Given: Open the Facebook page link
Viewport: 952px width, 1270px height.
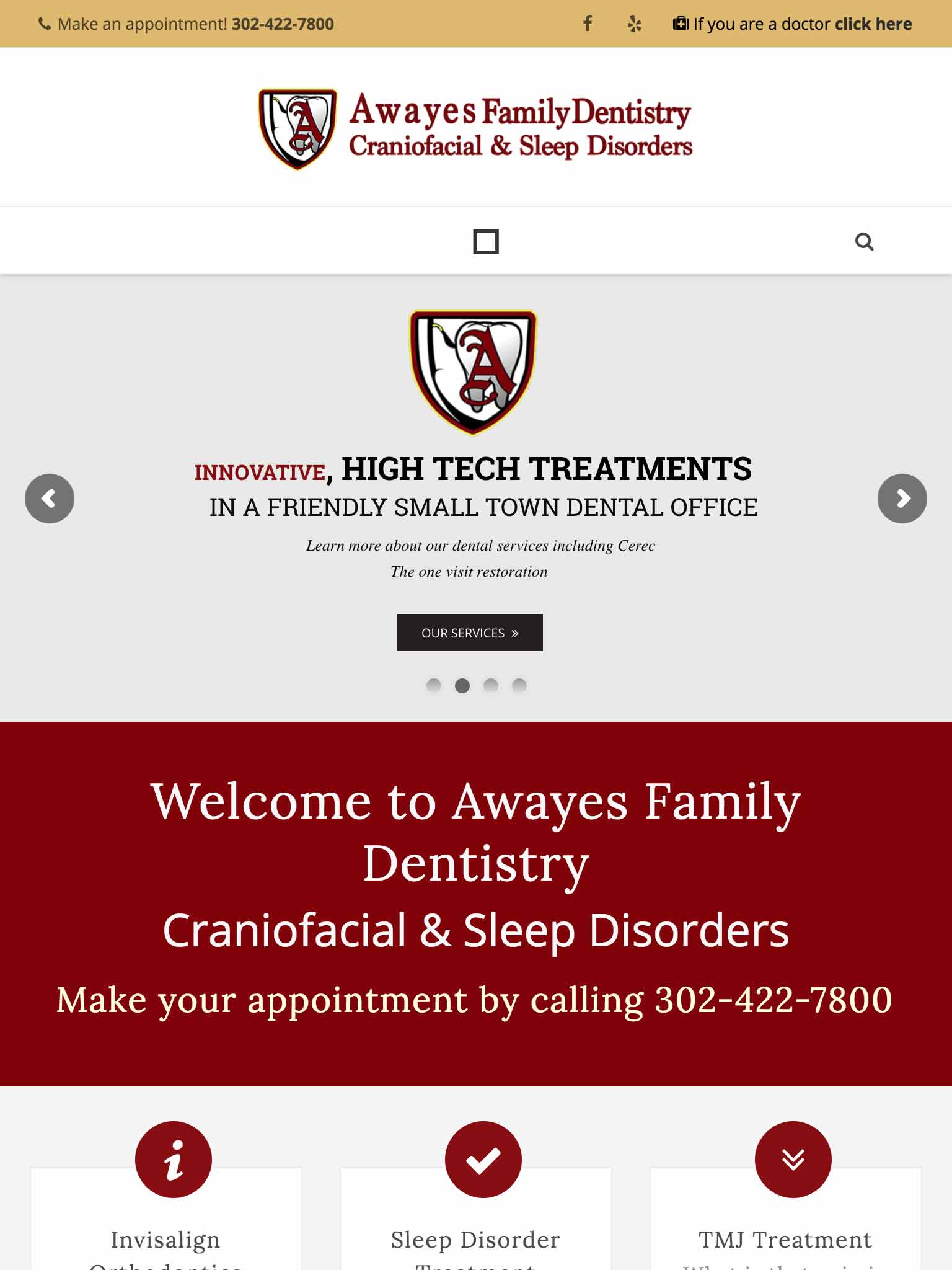Looking at the screenshot, I should (x=588, y=24).
